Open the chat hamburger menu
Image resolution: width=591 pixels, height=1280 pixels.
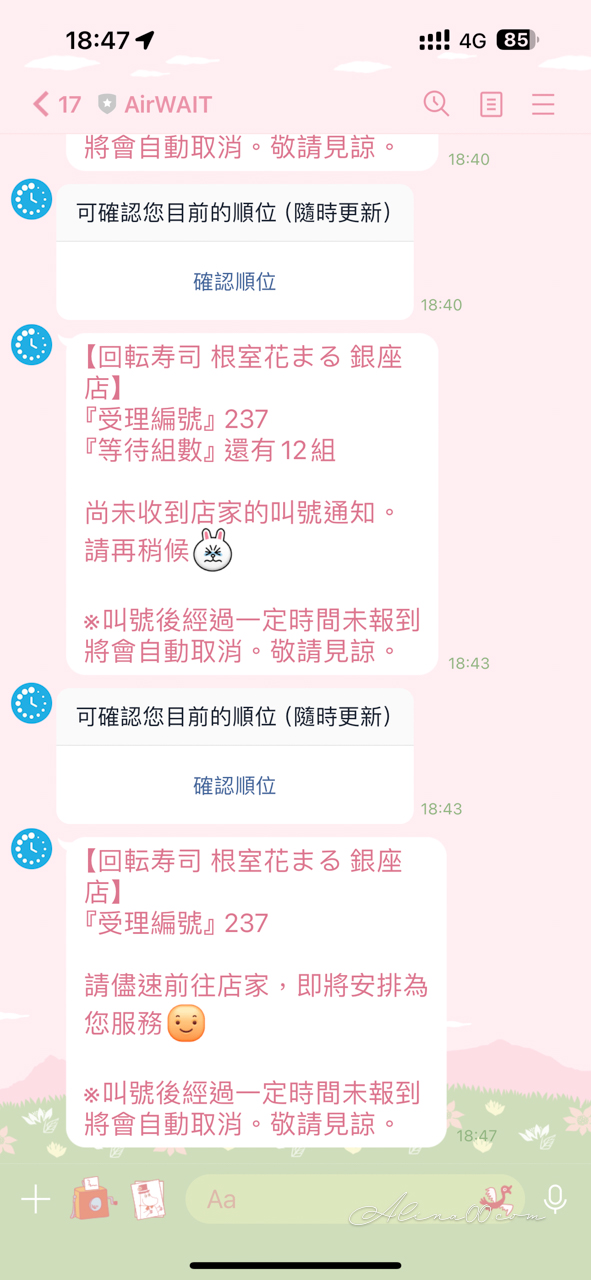pyautogui.click(x=543, y=104)
